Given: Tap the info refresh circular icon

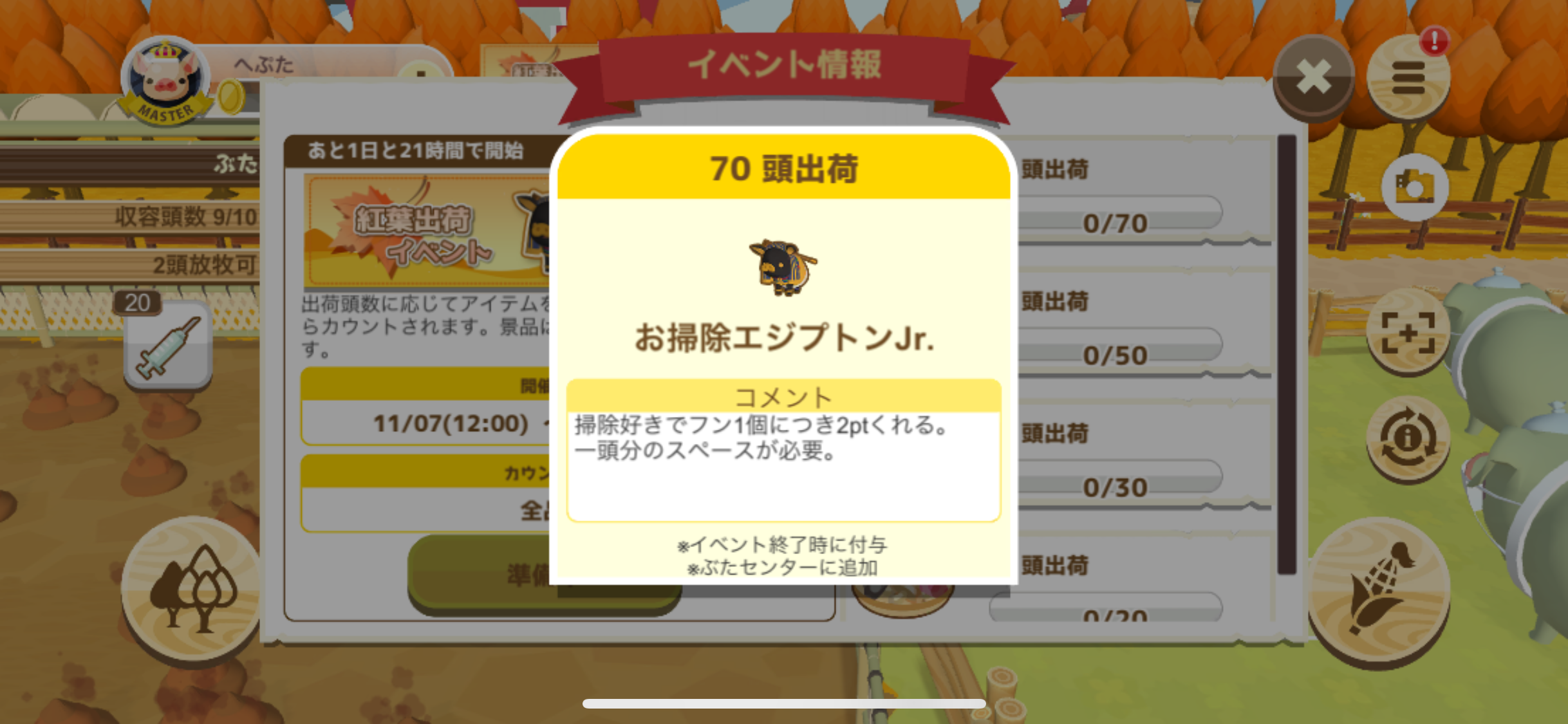Looking at the screenshot, I should click(1408, 439).
